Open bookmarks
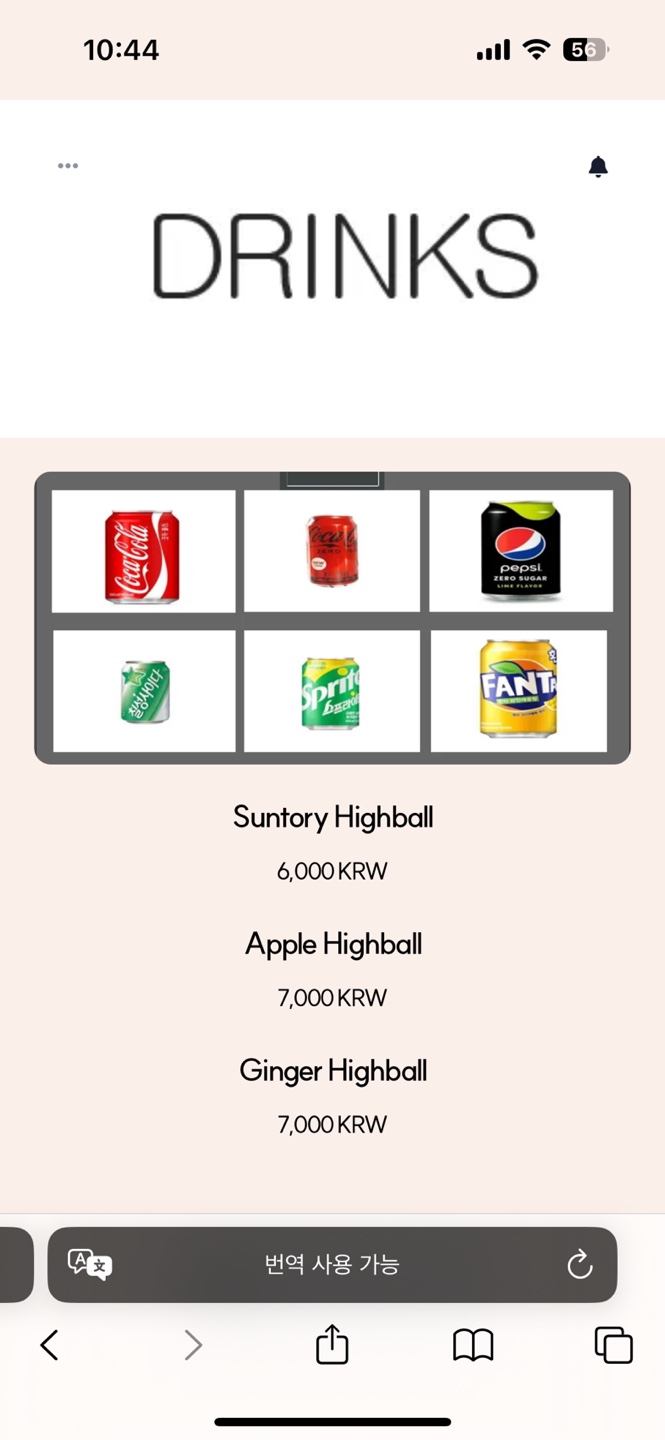The height and width of the screenshot is (1440, 665). 473,1345
